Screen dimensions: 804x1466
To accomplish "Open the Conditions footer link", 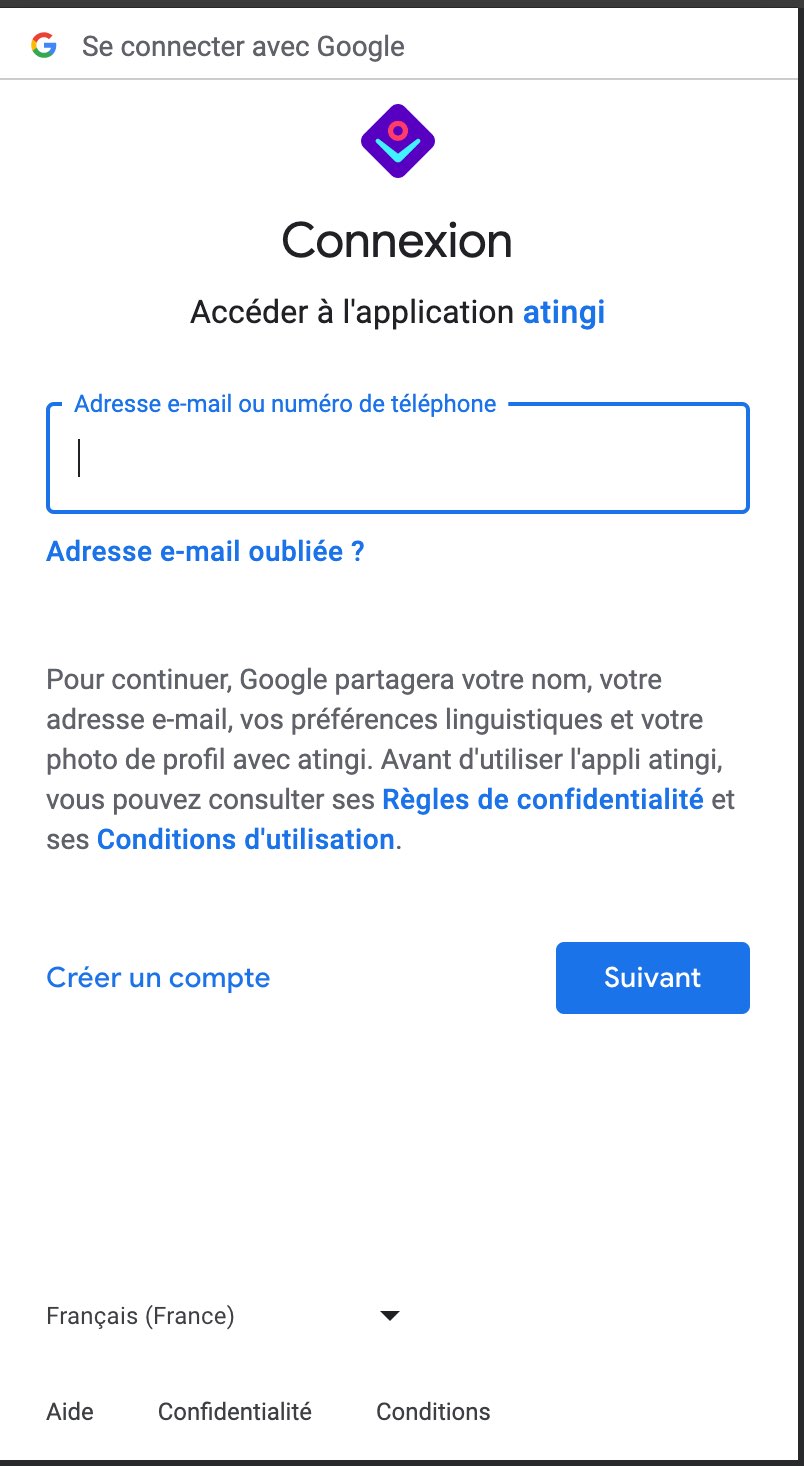I will 433,1412.
